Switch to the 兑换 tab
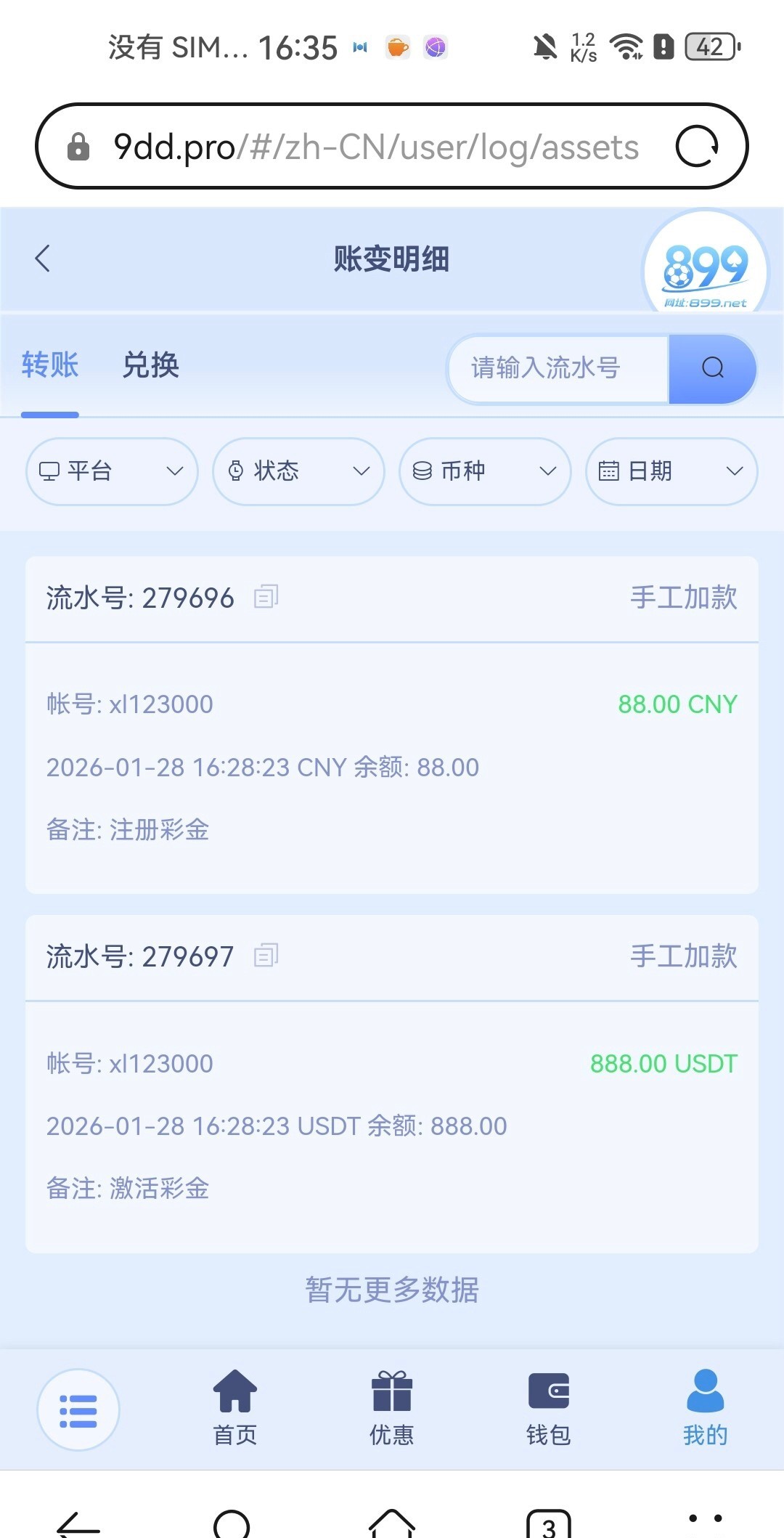 point(150,365)
